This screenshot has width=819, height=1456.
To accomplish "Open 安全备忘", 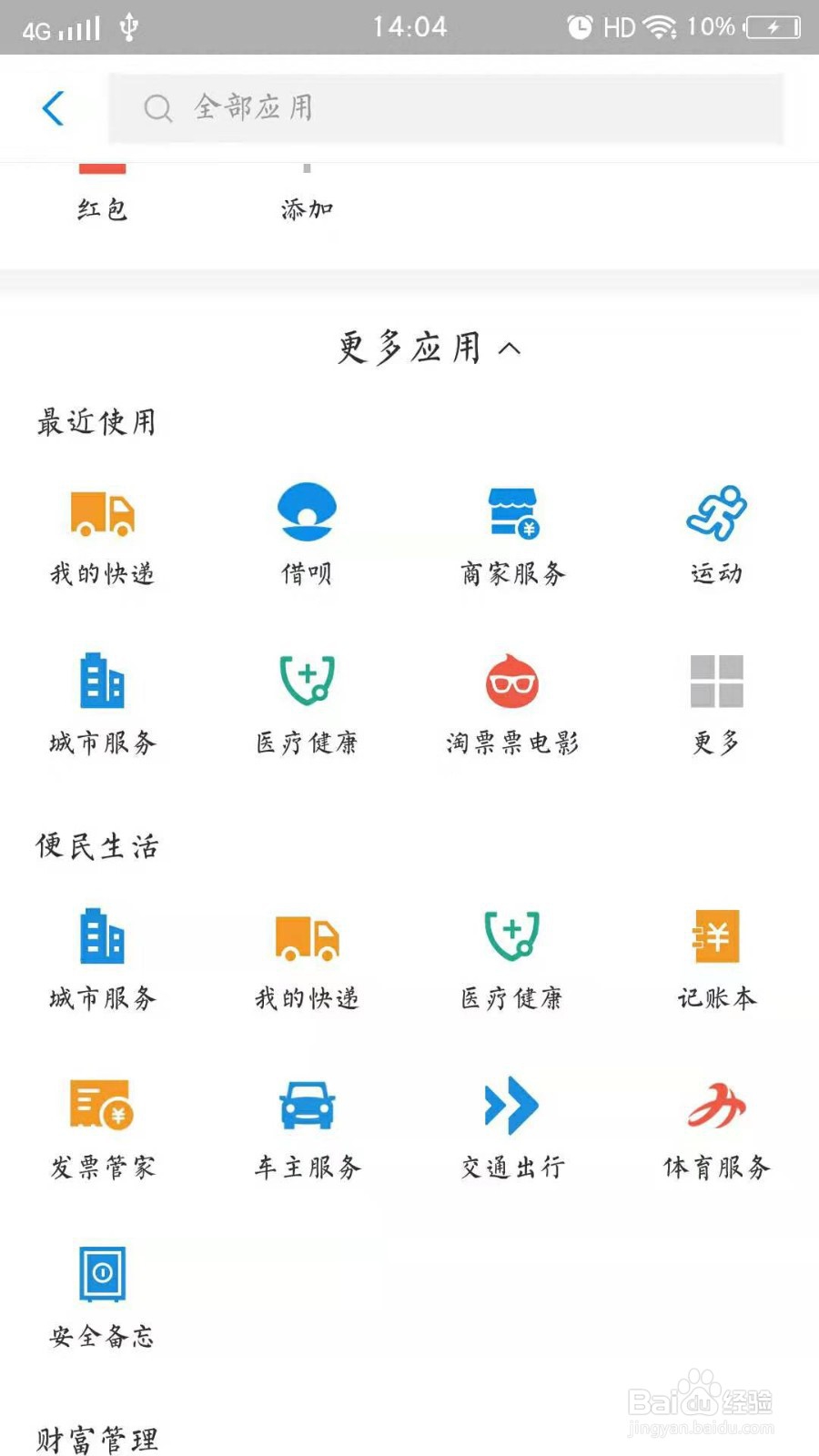I will coord(102,1298).
